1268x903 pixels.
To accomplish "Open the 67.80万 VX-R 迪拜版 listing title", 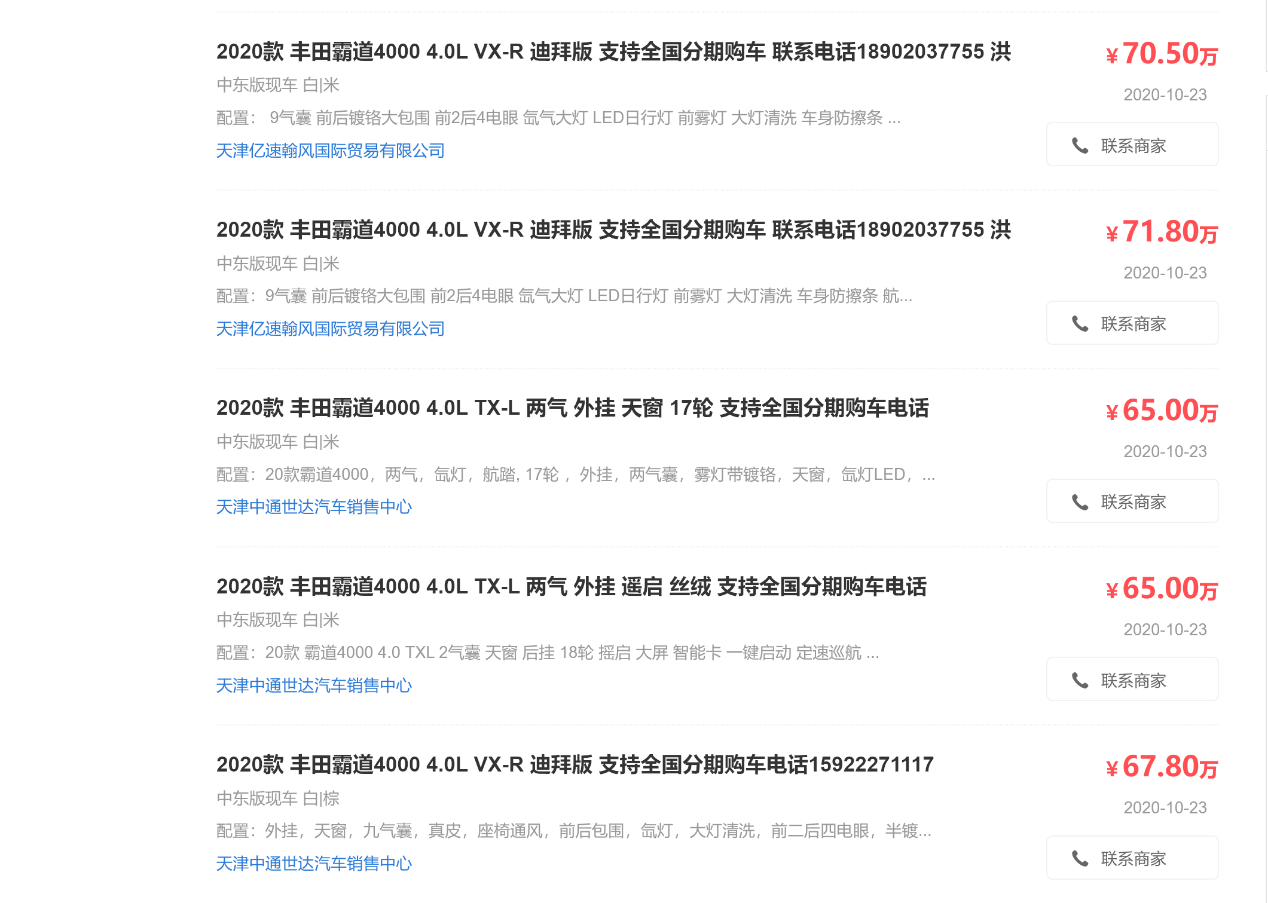I will coord(575,765).
